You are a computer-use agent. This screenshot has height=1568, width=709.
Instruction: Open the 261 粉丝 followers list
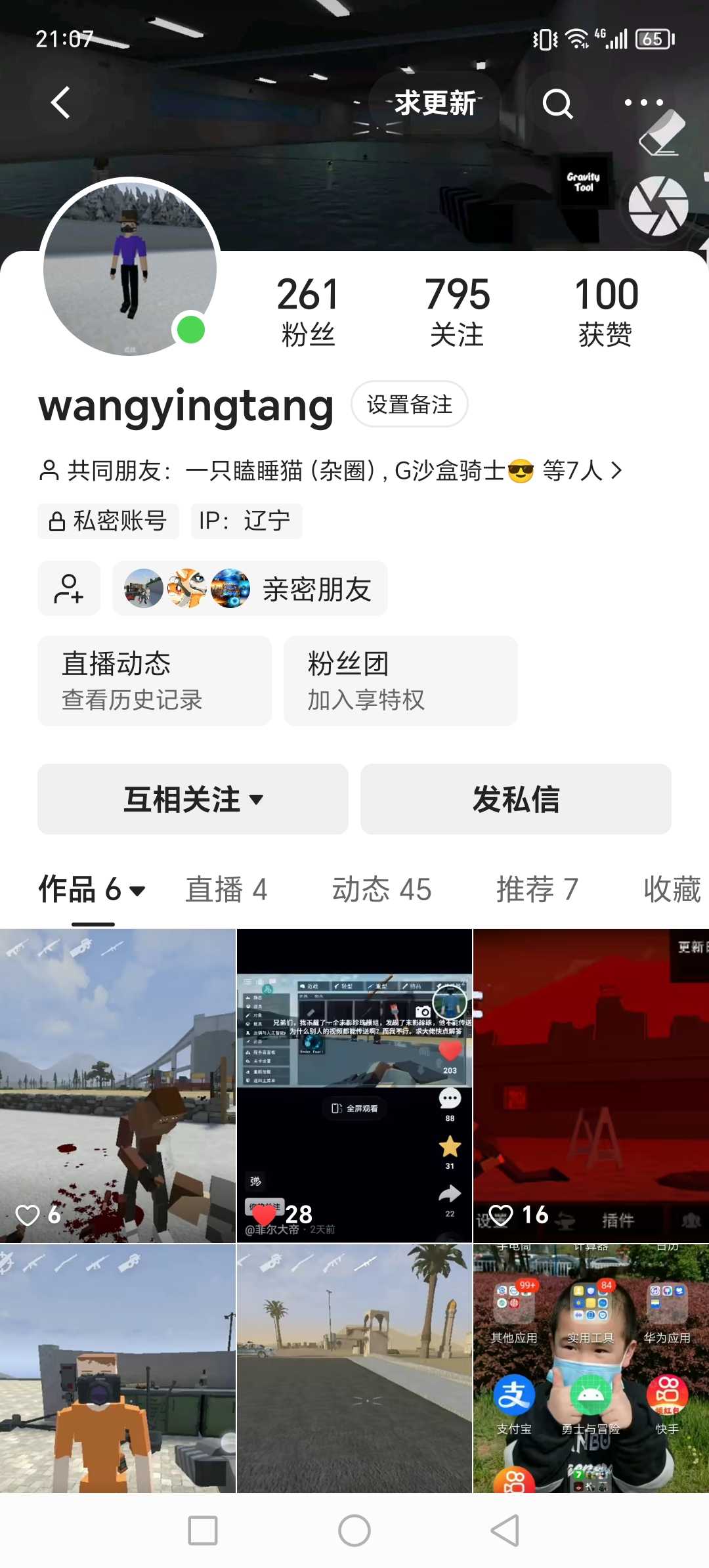point(307,310)
